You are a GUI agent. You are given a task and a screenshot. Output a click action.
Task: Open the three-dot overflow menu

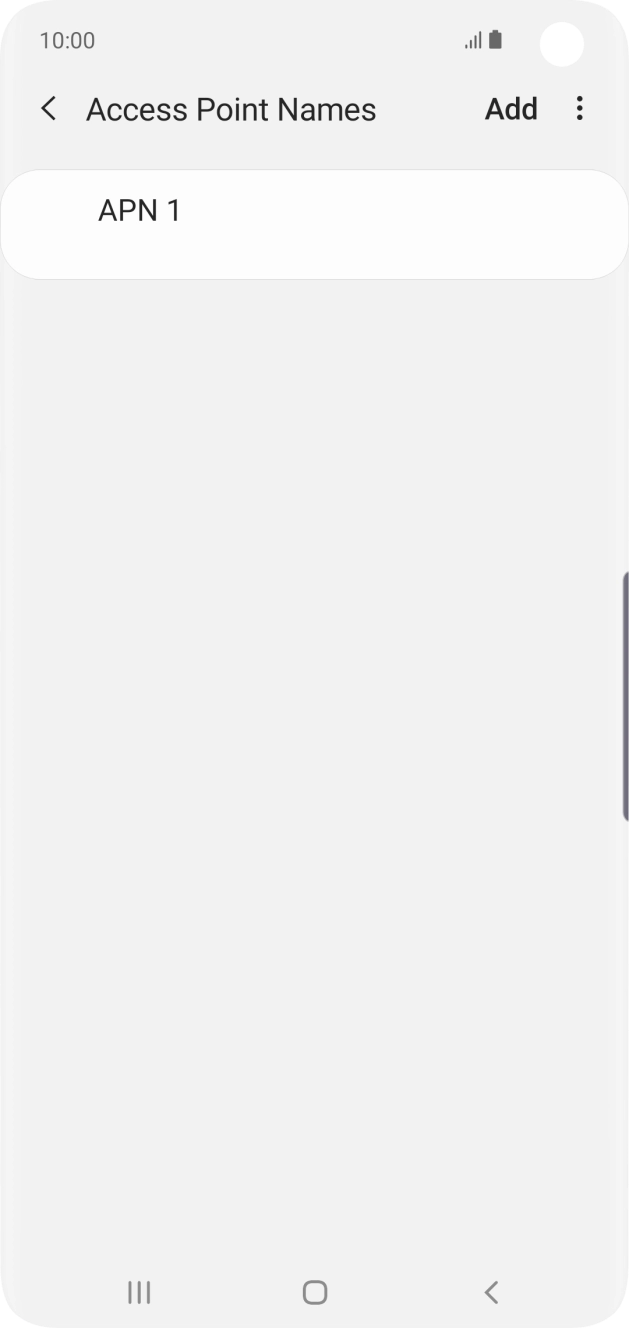pos(580,109)
